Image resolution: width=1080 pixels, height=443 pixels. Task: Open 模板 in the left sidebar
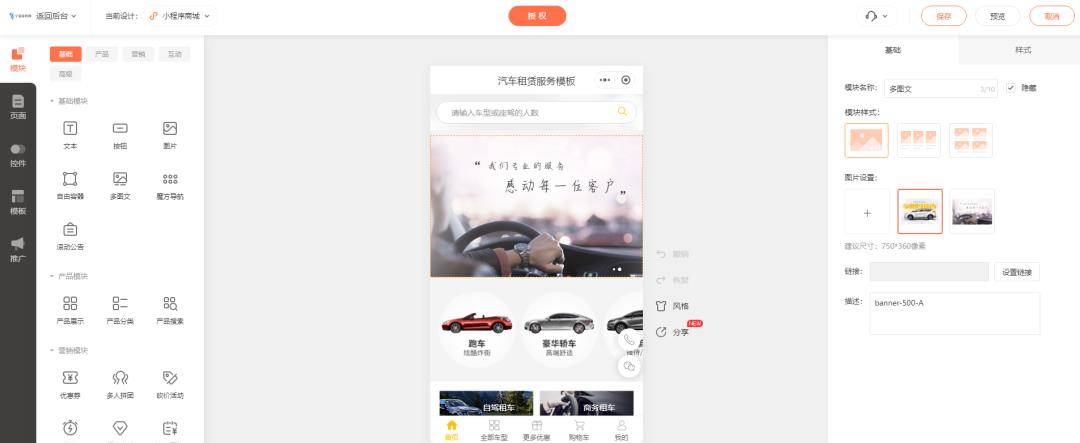[x=18, y=202]
